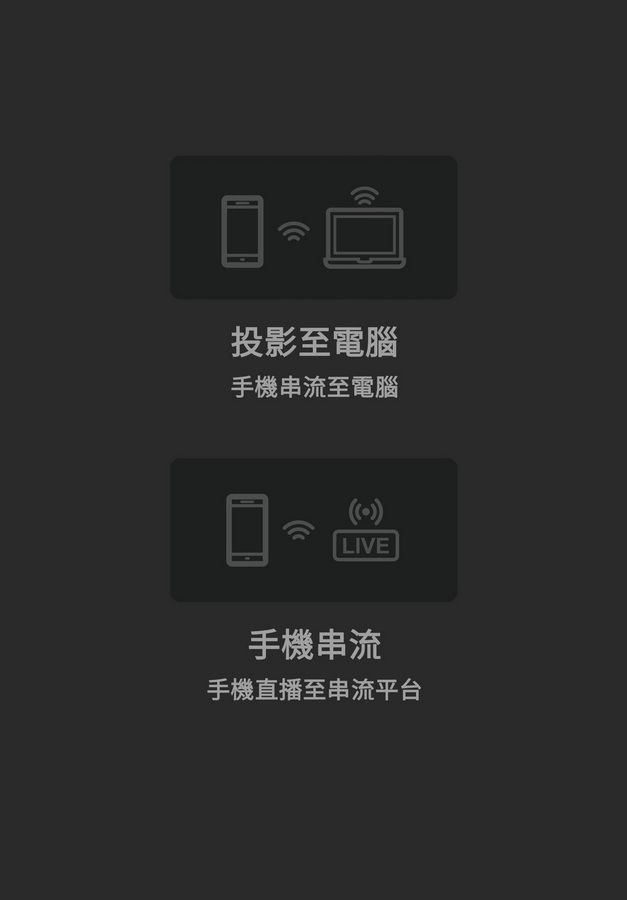The height and width of the screenshot is (900, 627).
Task: Open the 手機串流 live streaming card
Action: point(313,530)
